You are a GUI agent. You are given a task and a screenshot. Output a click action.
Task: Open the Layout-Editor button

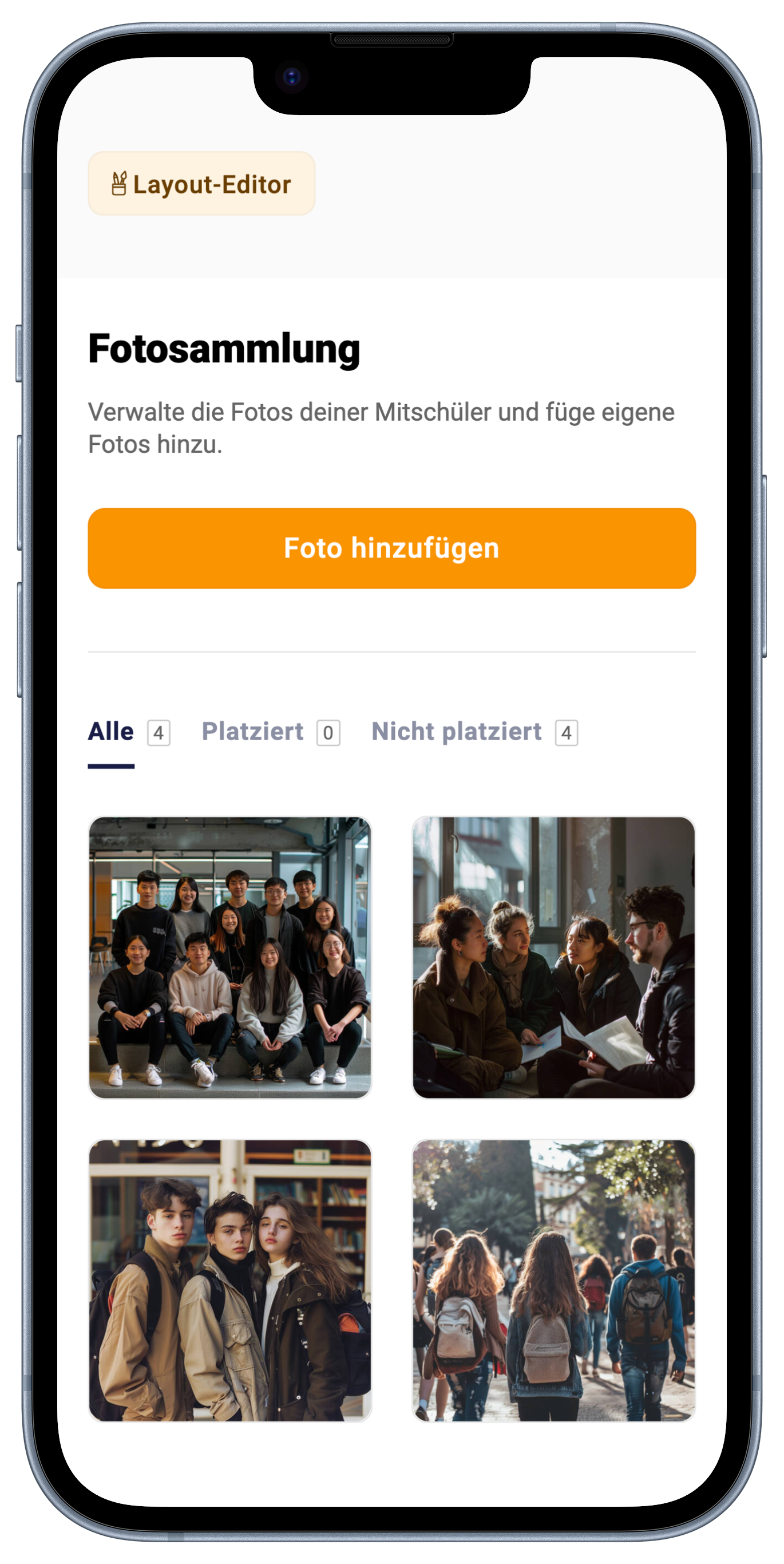tap(201, 183)
